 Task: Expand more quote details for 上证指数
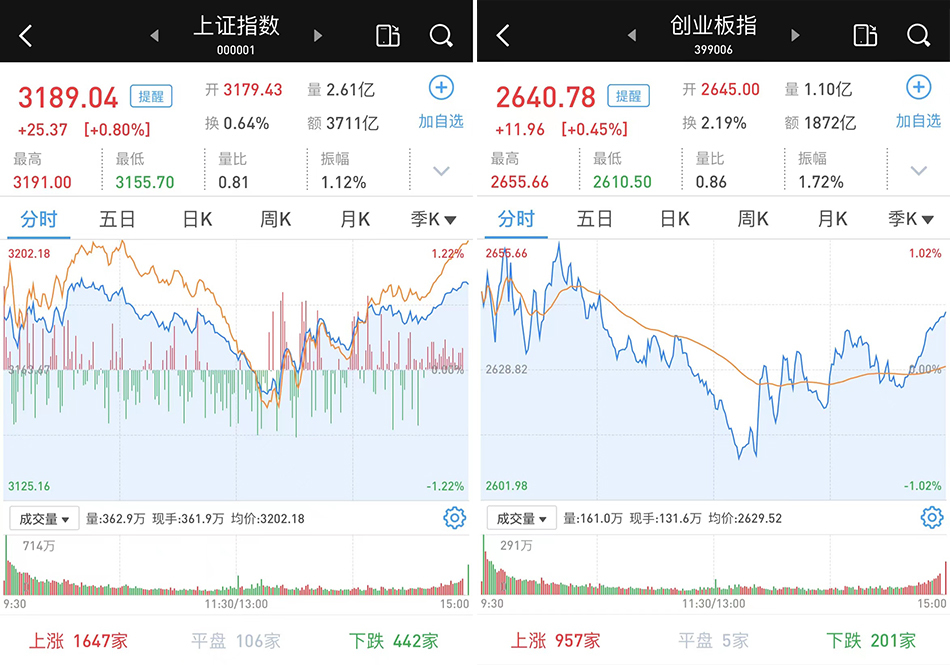(441, 171)
